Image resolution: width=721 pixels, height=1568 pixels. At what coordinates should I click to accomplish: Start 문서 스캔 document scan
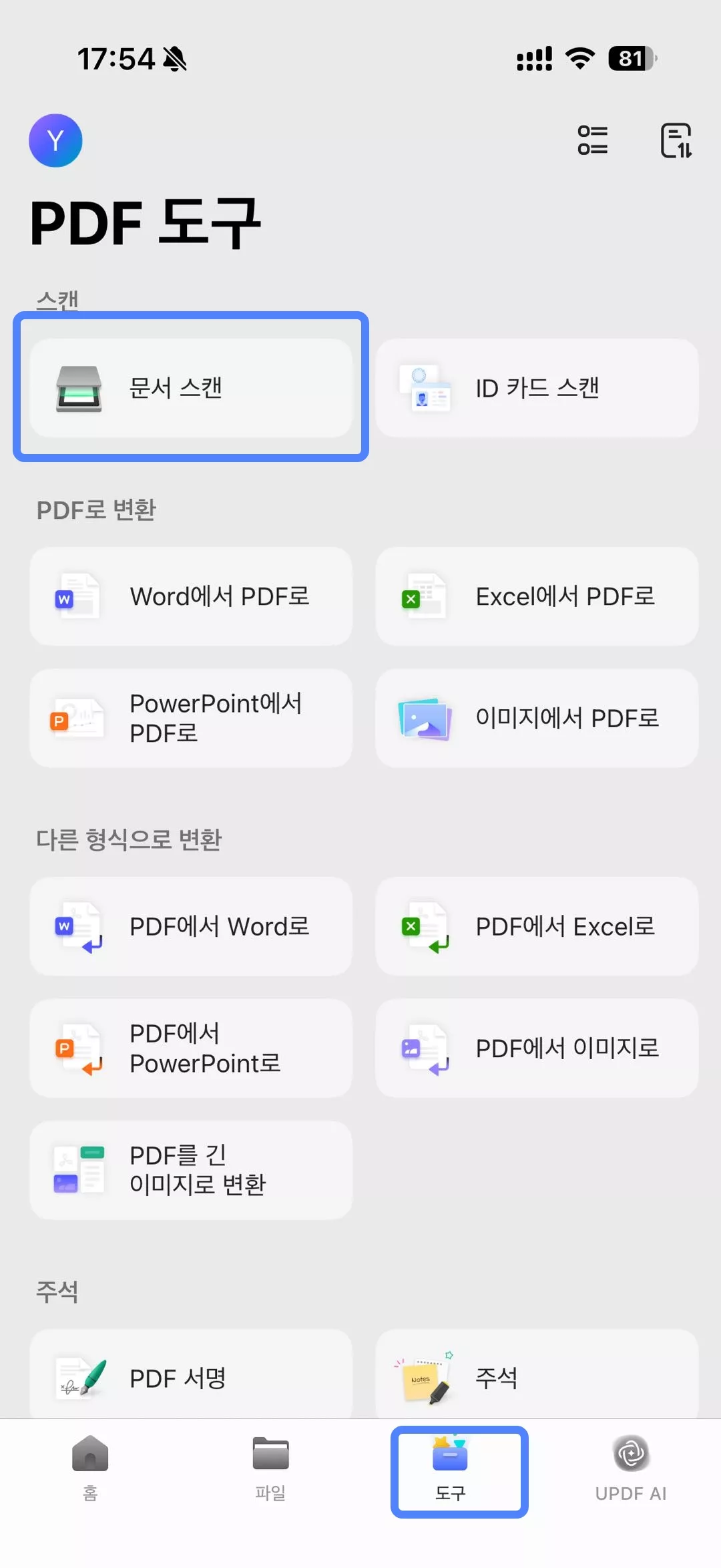(191, 387)
